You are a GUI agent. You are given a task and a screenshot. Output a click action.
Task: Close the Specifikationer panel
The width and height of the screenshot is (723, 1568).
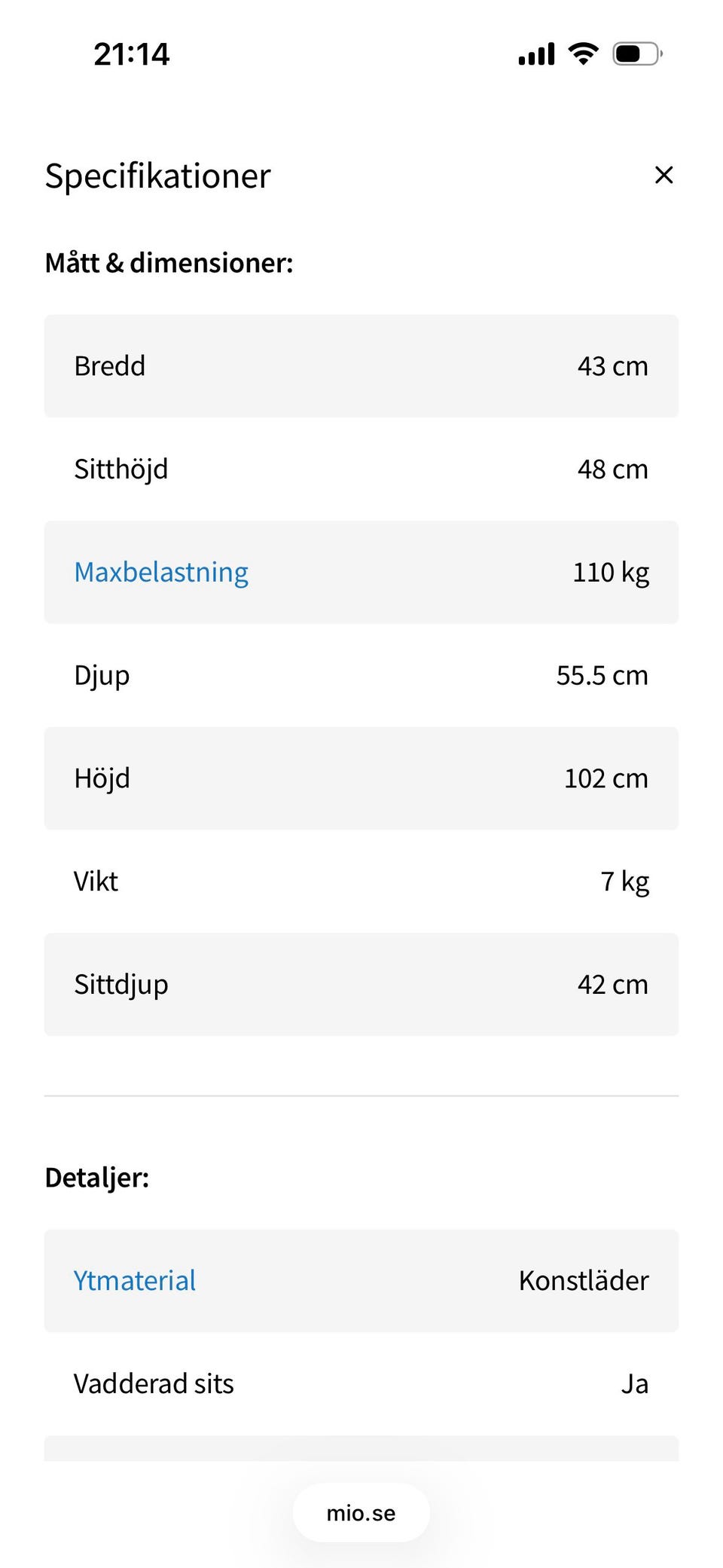coord(664,175)
